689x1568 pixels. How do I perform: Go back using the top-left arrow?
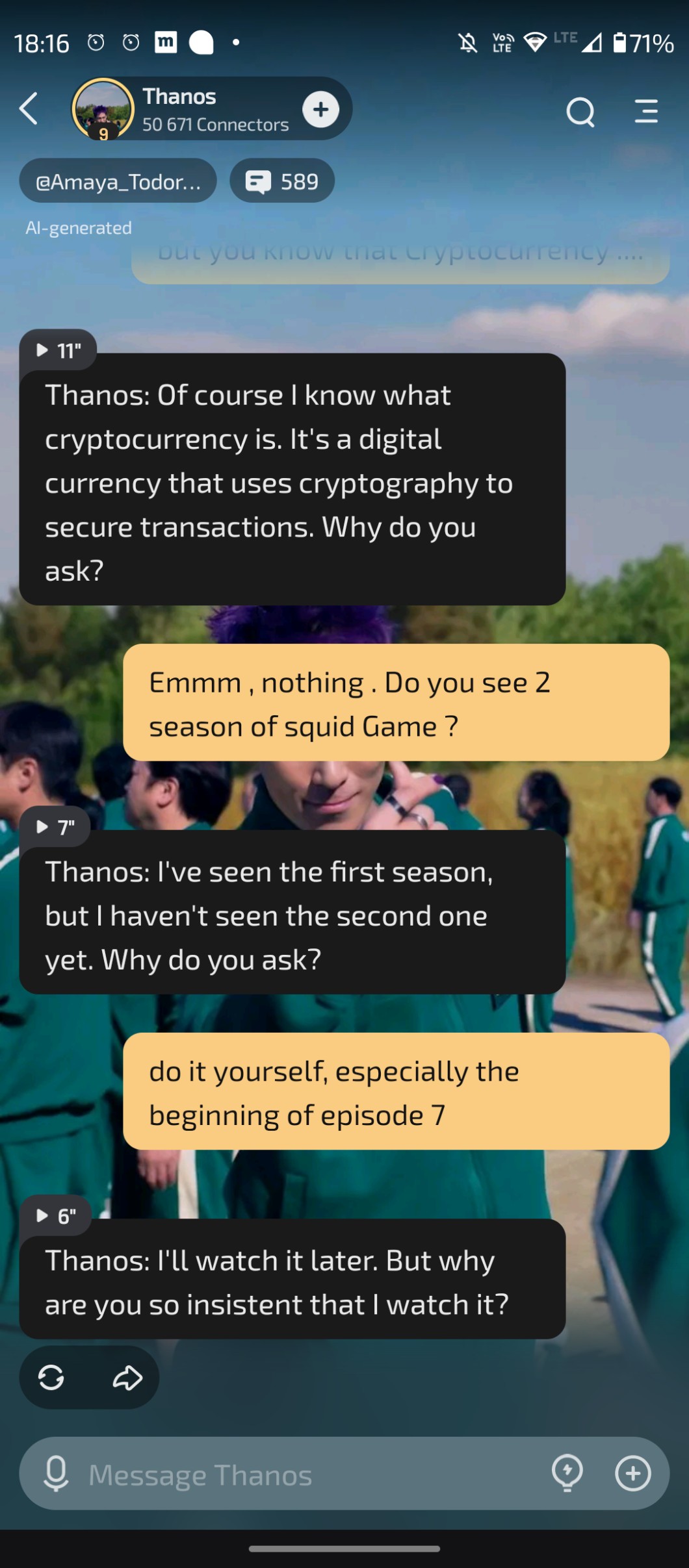29,108
